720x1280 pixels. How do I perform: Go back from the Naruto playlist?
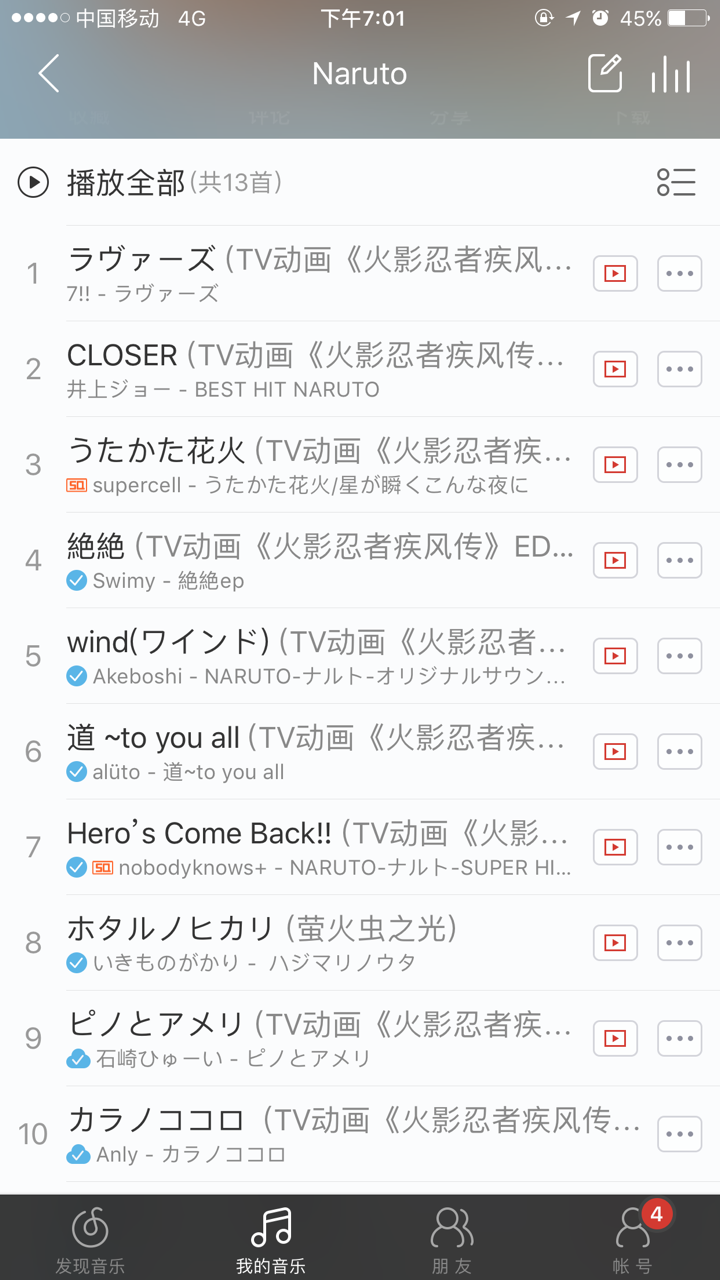click(48, 74)
